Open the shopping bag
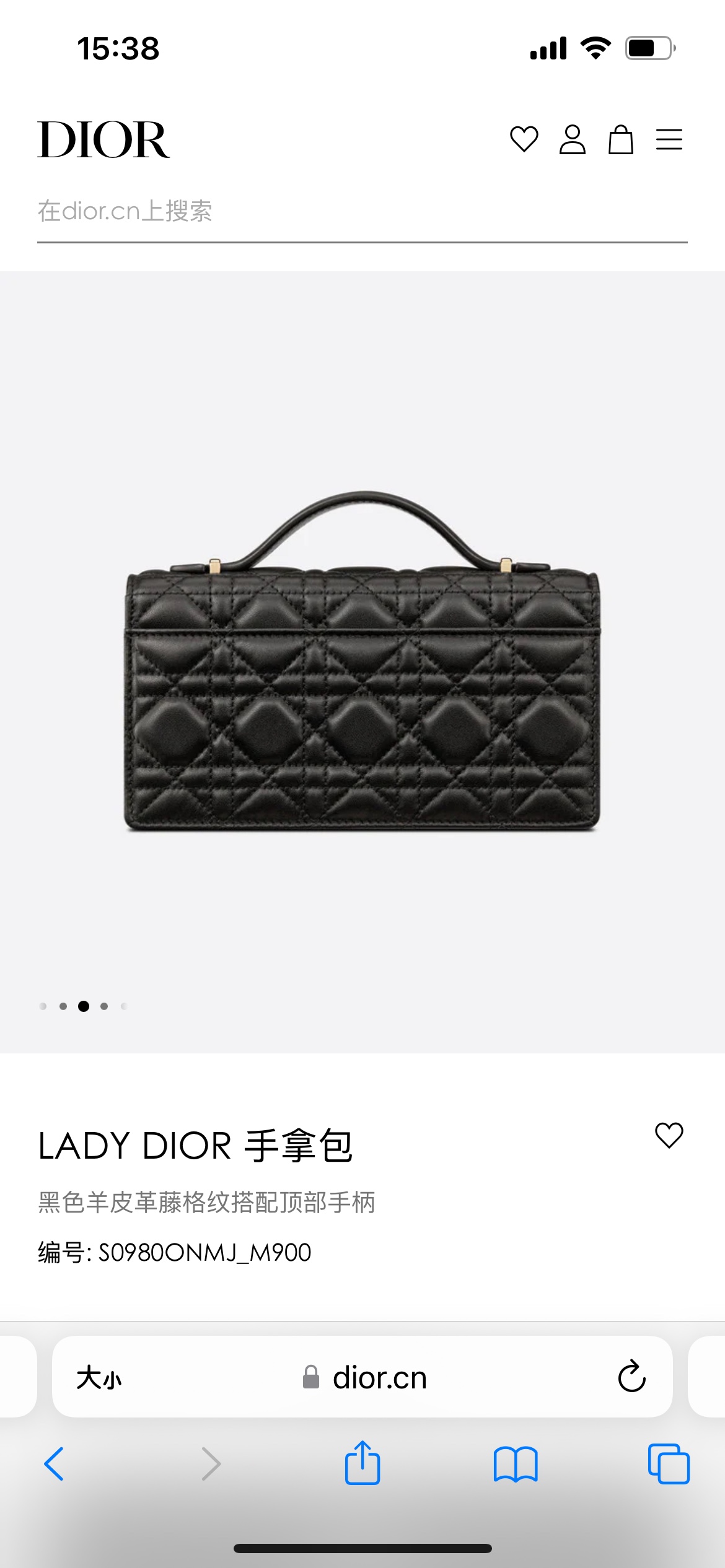725x1568 pixels. (620, 139)
